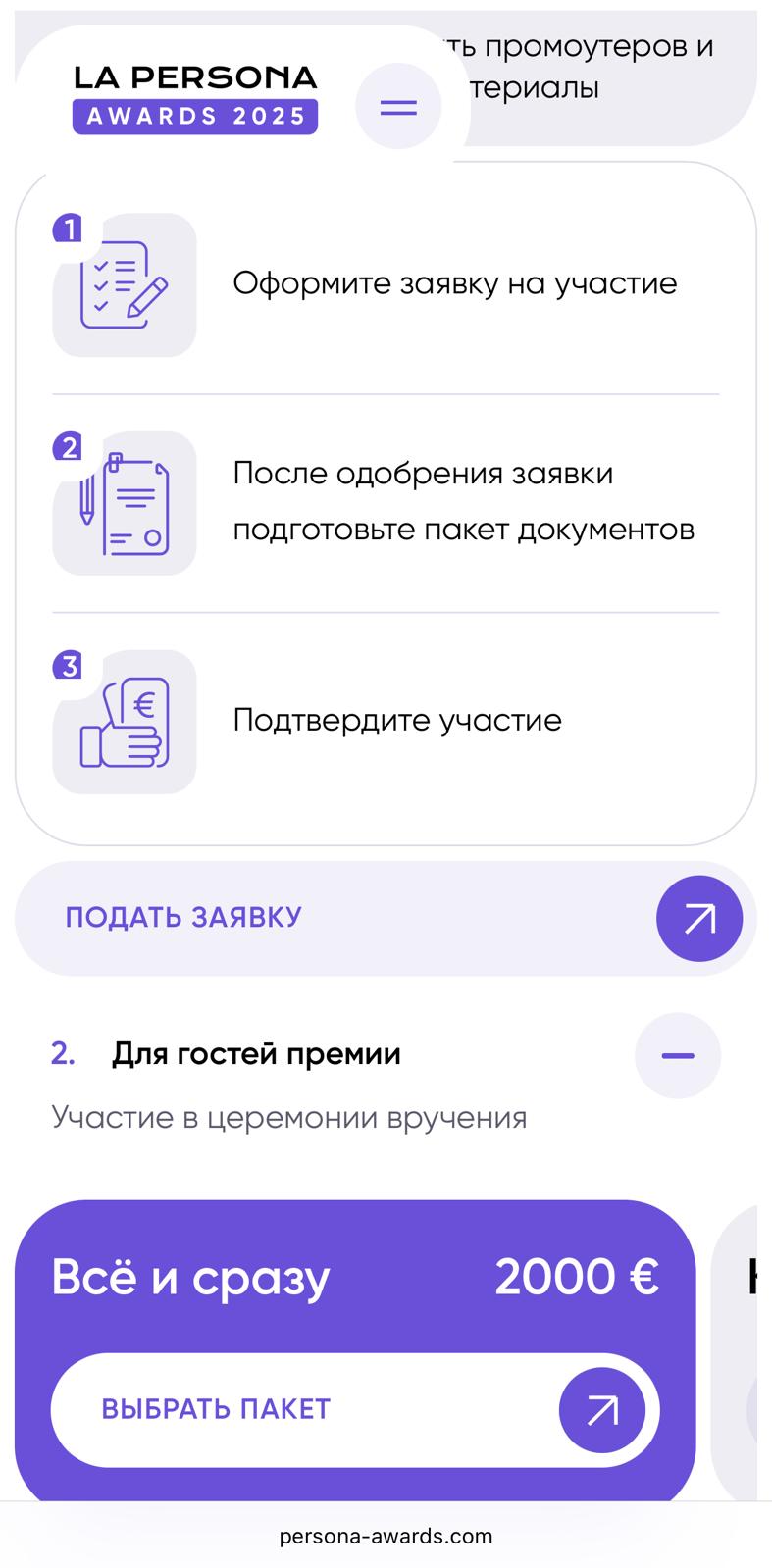
Task: Tap the Подать заявку button
Action: [x=385, y=918]
